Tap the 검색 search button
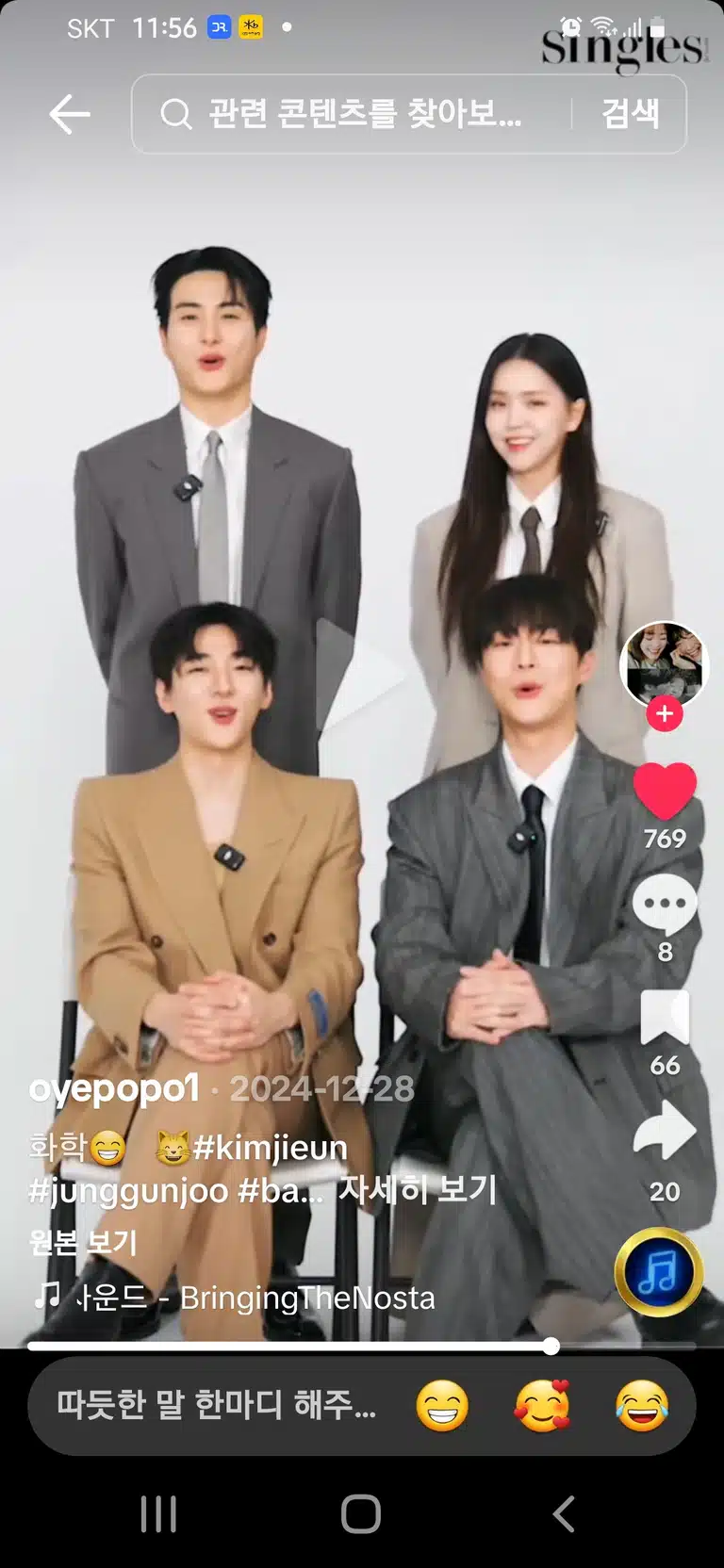724x1568 pixels. 630,114
